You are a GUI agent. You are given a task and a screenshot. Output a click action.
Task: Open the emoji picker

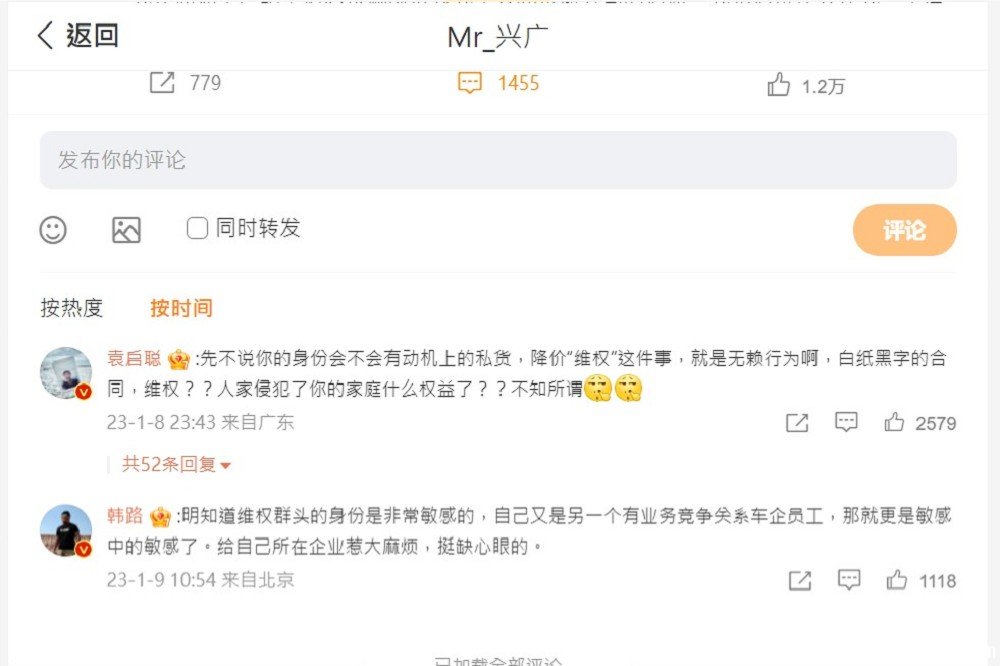[x=53, y=230]
